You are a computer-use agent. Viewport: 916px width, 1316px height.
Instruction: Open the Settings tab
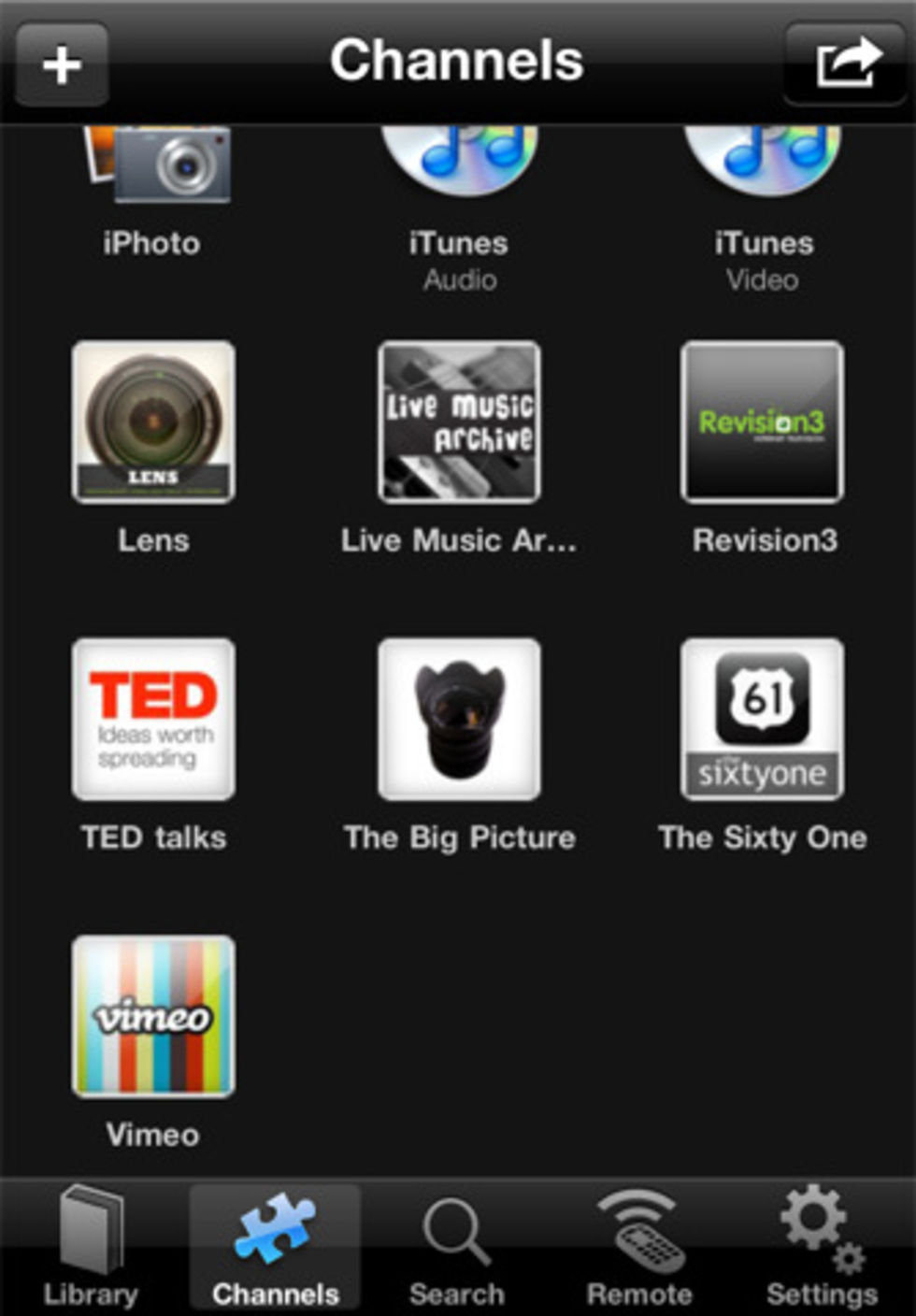(822, 1248)
